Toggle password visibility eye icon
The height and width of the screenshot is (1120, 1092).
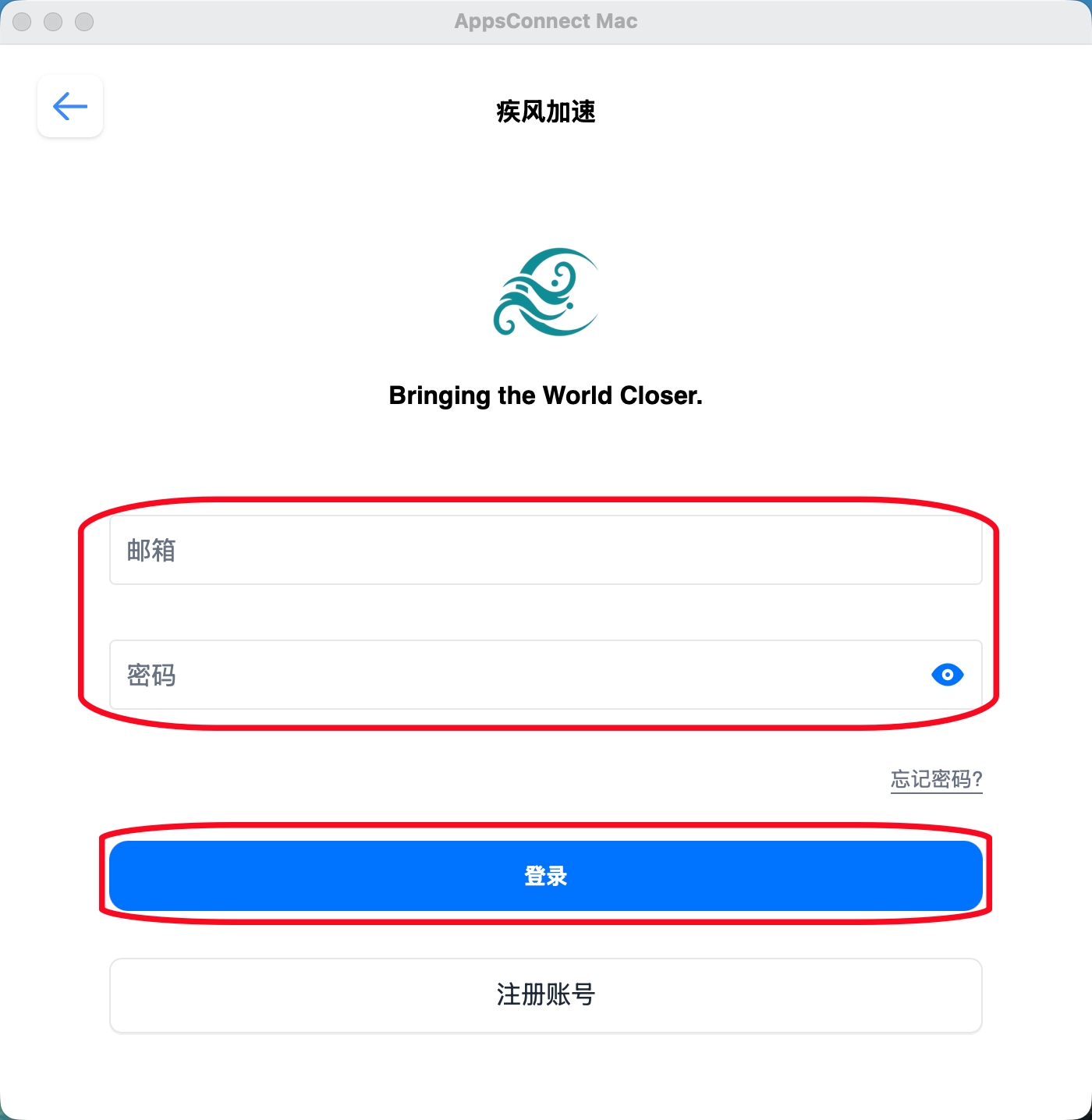point(947,675)
